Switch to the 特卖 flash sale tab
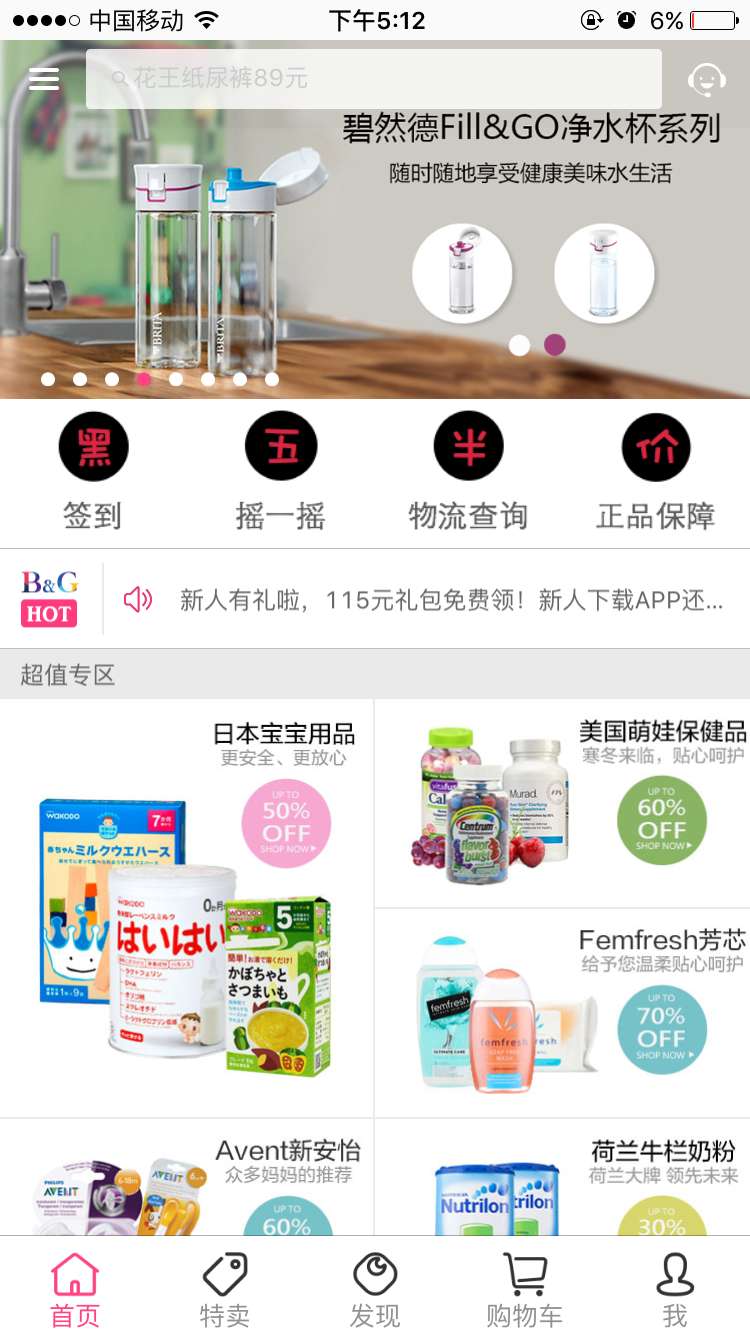 coord(224,1277)
